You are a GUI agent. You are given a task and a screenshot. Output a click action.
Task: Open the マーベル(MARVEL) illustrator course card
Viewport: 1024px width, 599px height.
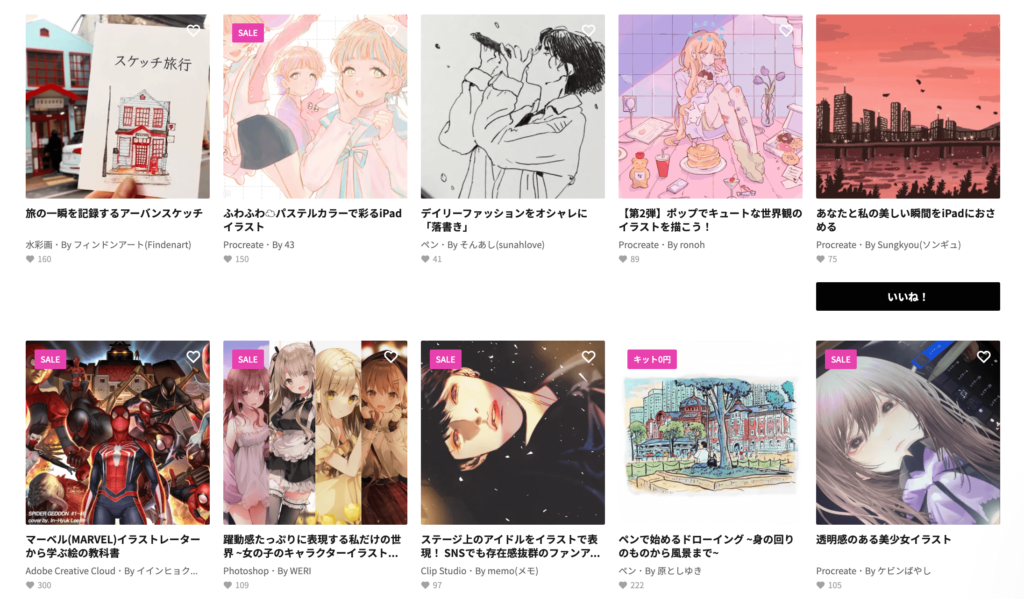click(117, 432)
